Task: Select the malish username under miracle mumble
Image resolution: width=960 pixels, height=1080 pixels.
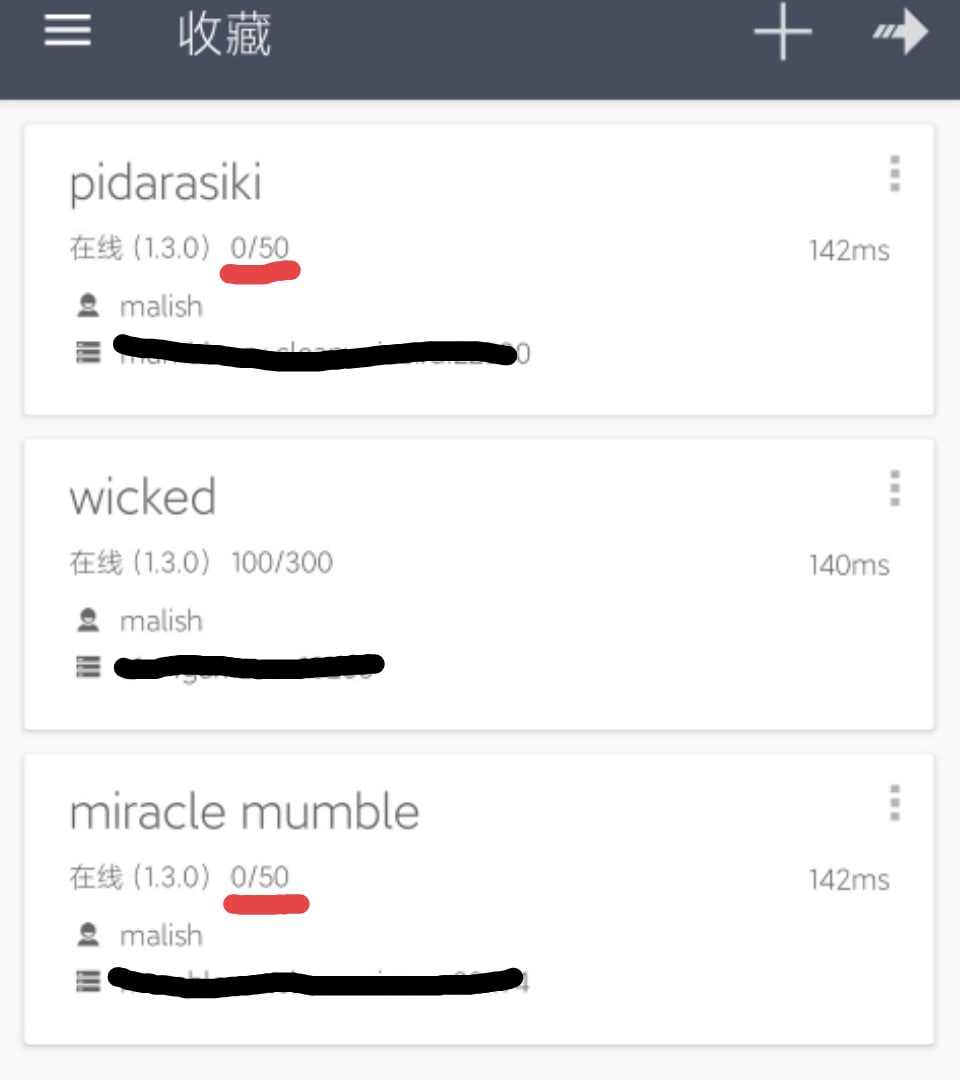Action: [162, 935]
